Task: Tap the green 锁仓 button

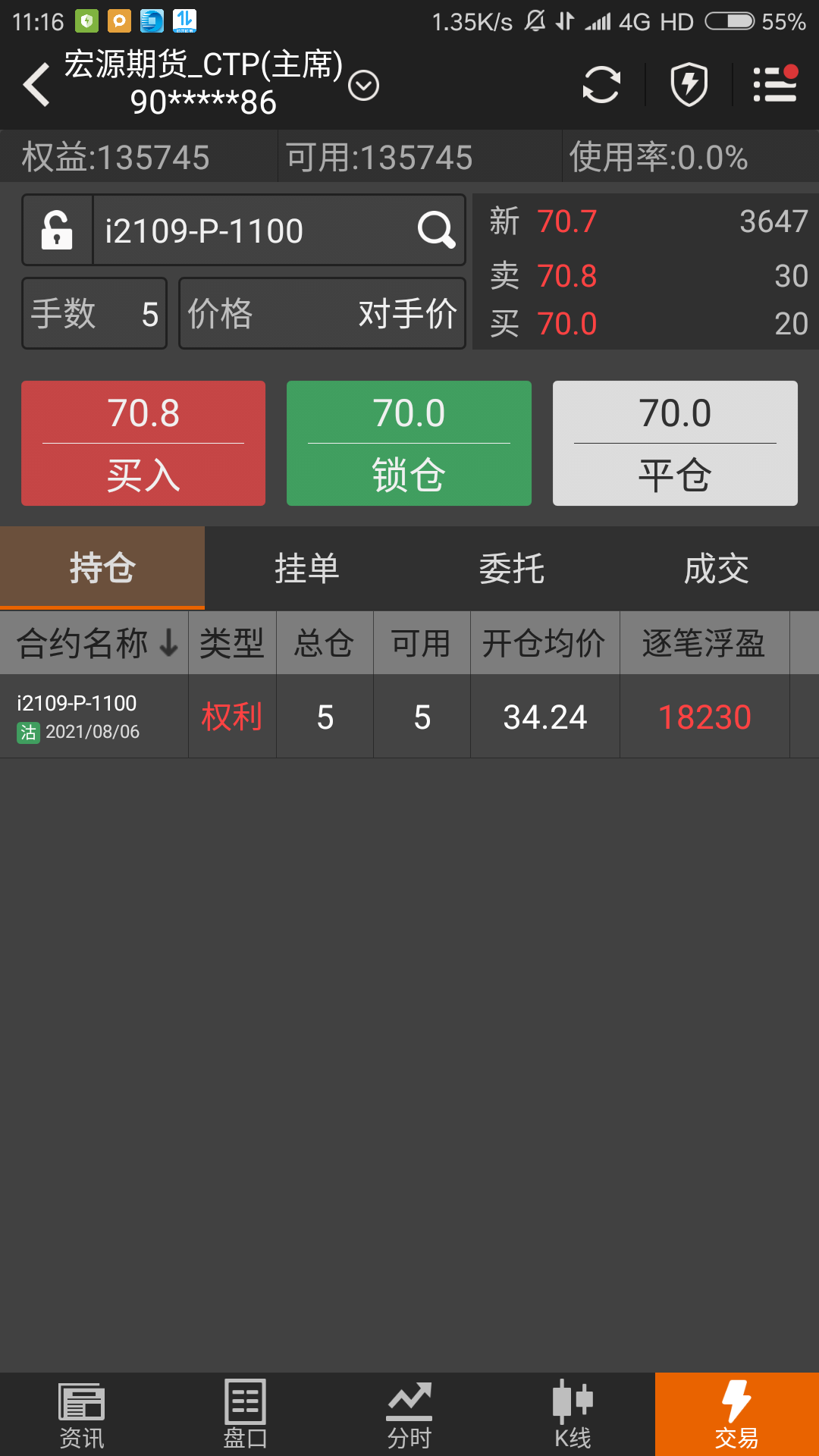Action: point(409,444)
